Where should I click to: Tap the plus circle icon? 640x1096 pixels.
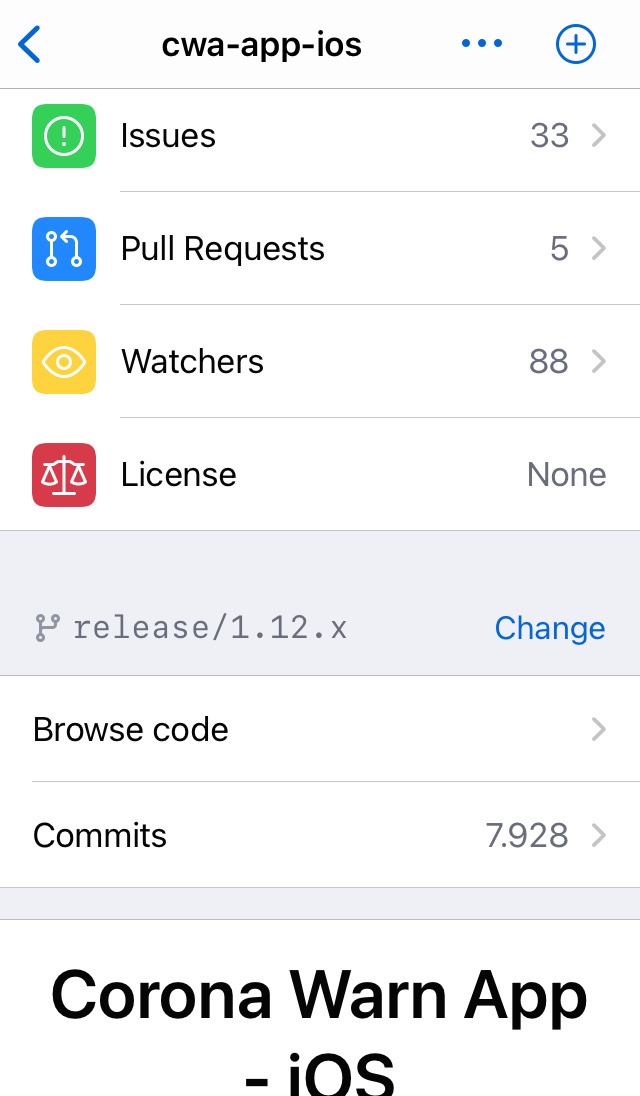576,44
